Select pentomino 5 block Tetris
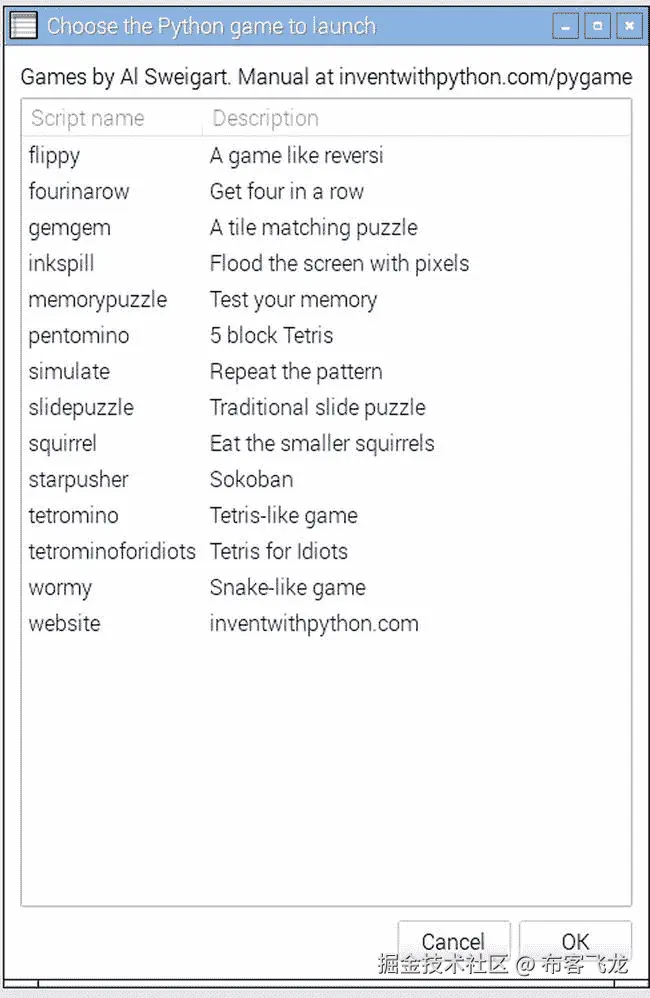Image resolution: width=650 pixels, height=998 pixels. pyautogui.click(x=78, y=336)
